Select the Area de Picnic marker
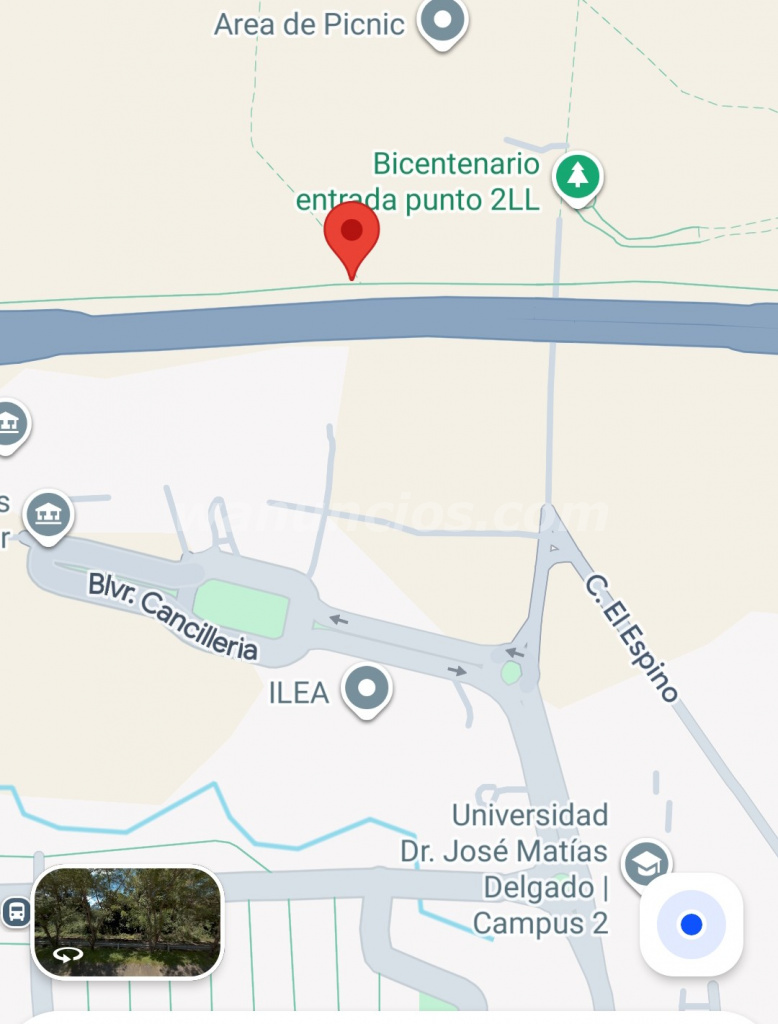The height and width of the screenshot is (1024, 778). [x=442, y=20]
